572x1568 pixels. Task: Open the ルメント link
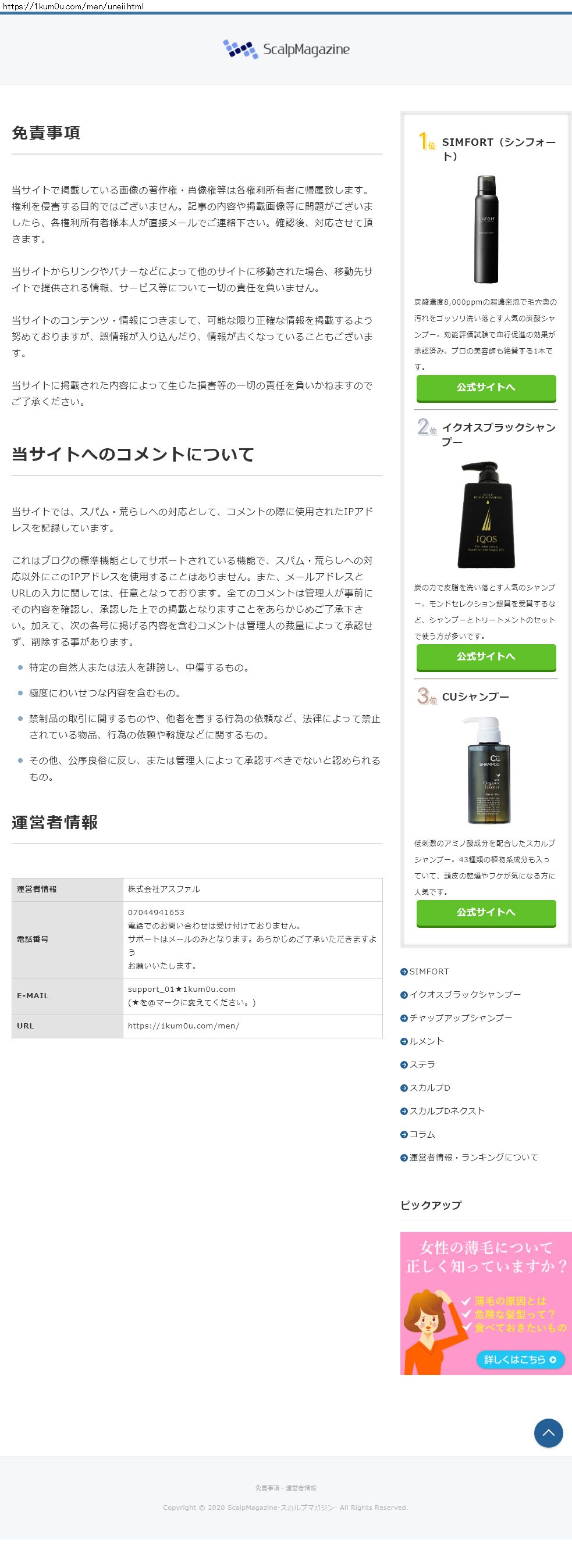tap(426, 1041)
